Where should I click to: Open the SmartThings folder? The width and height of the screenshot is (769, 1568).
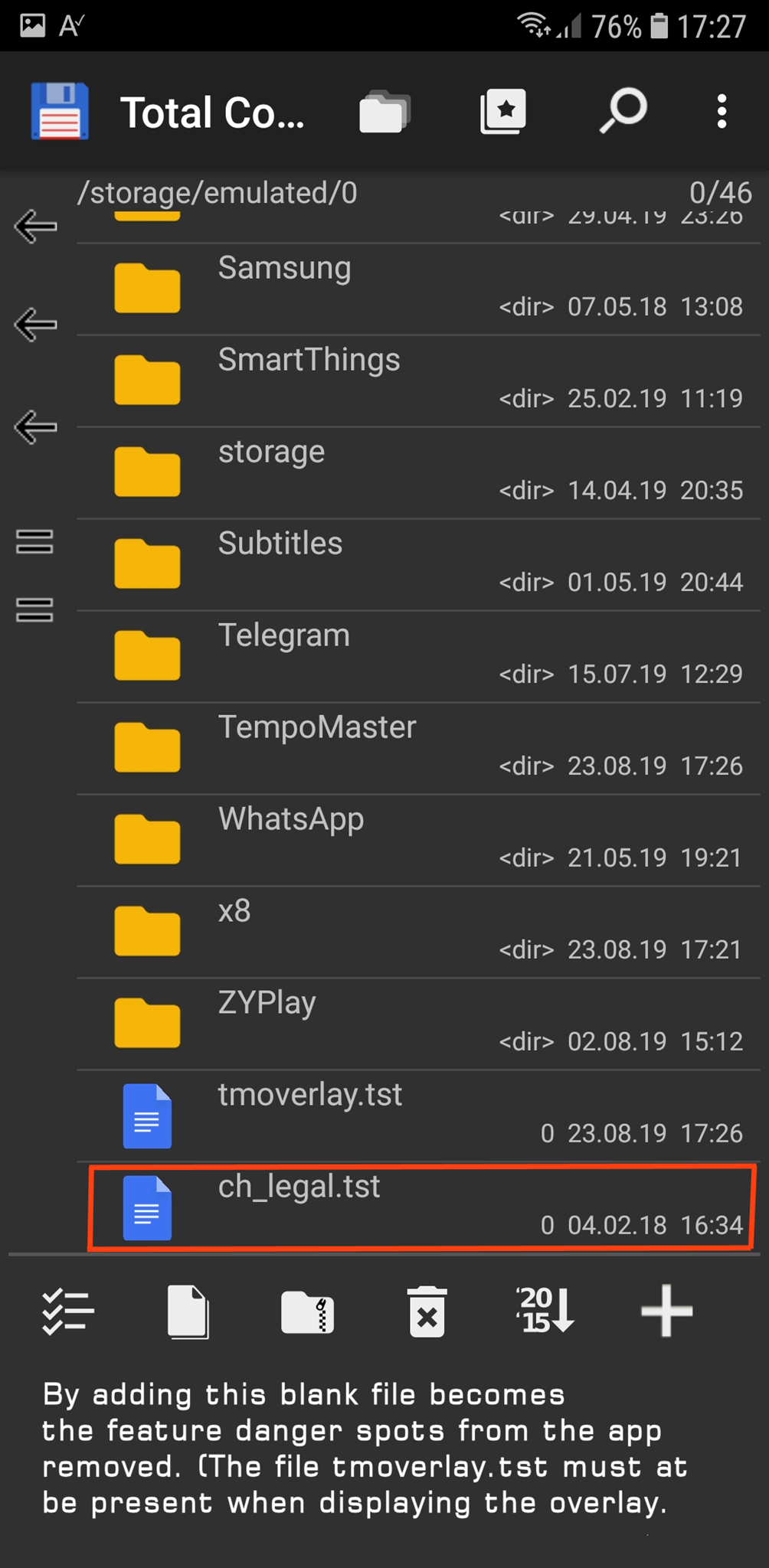pyautogui.click(x=418, y=381)
